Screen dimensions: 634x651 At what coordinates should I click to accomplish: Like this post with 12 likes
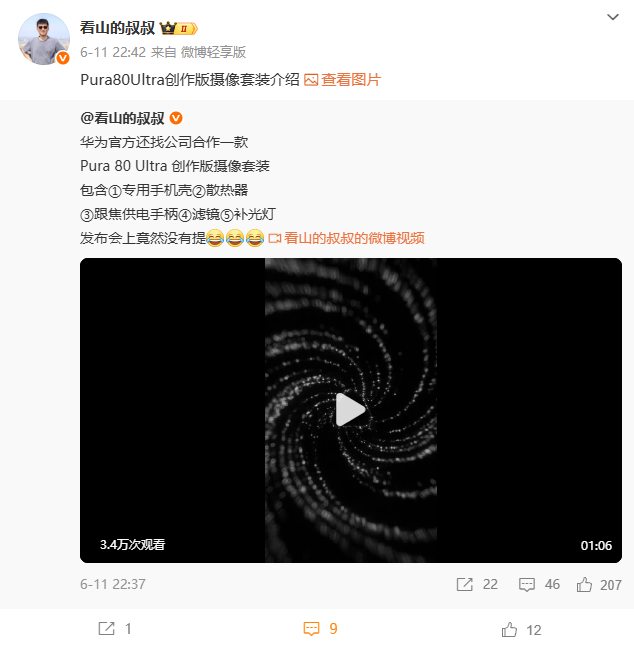[521, 629]
